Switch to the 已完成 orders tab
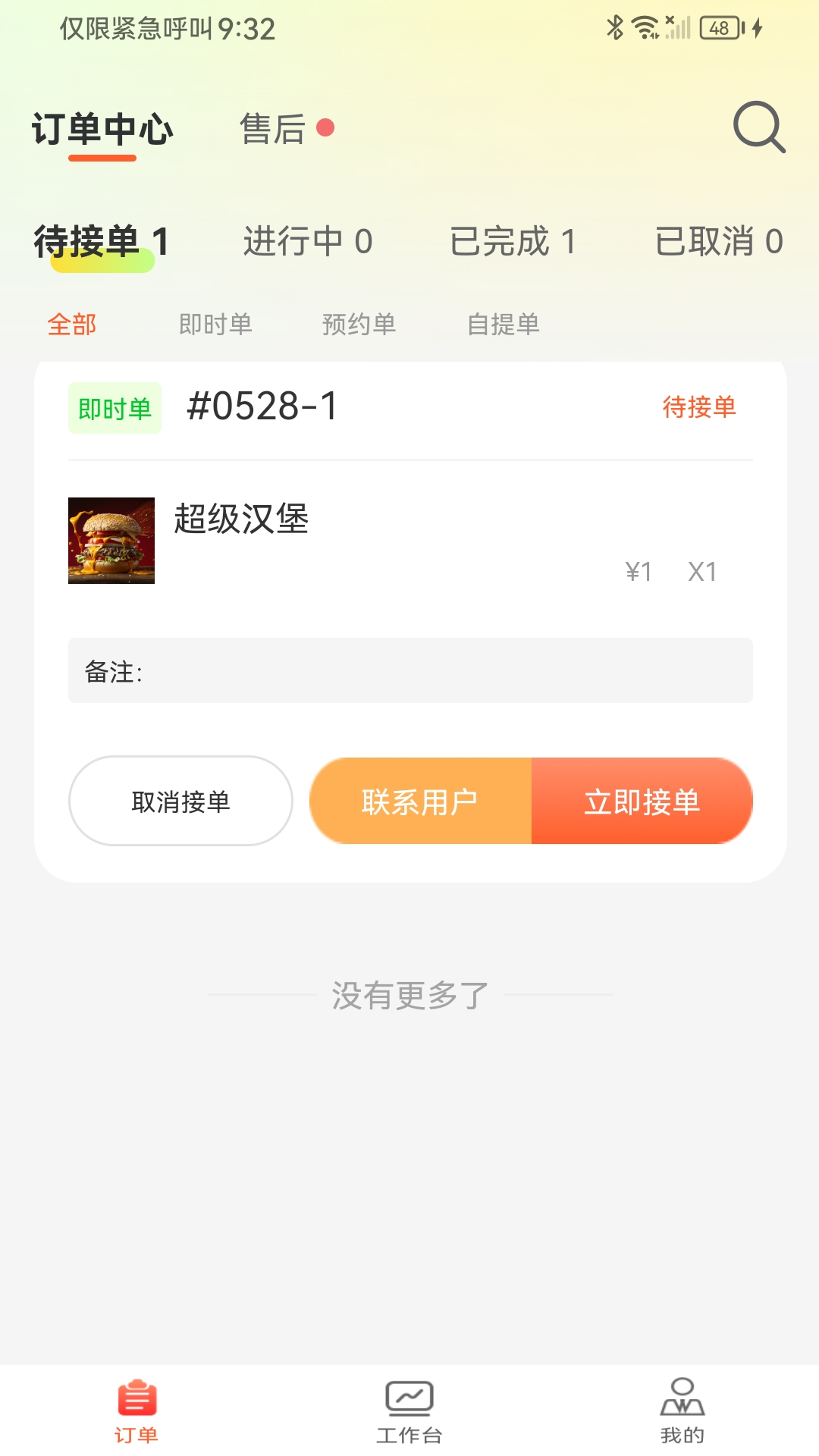 (514, 242)
